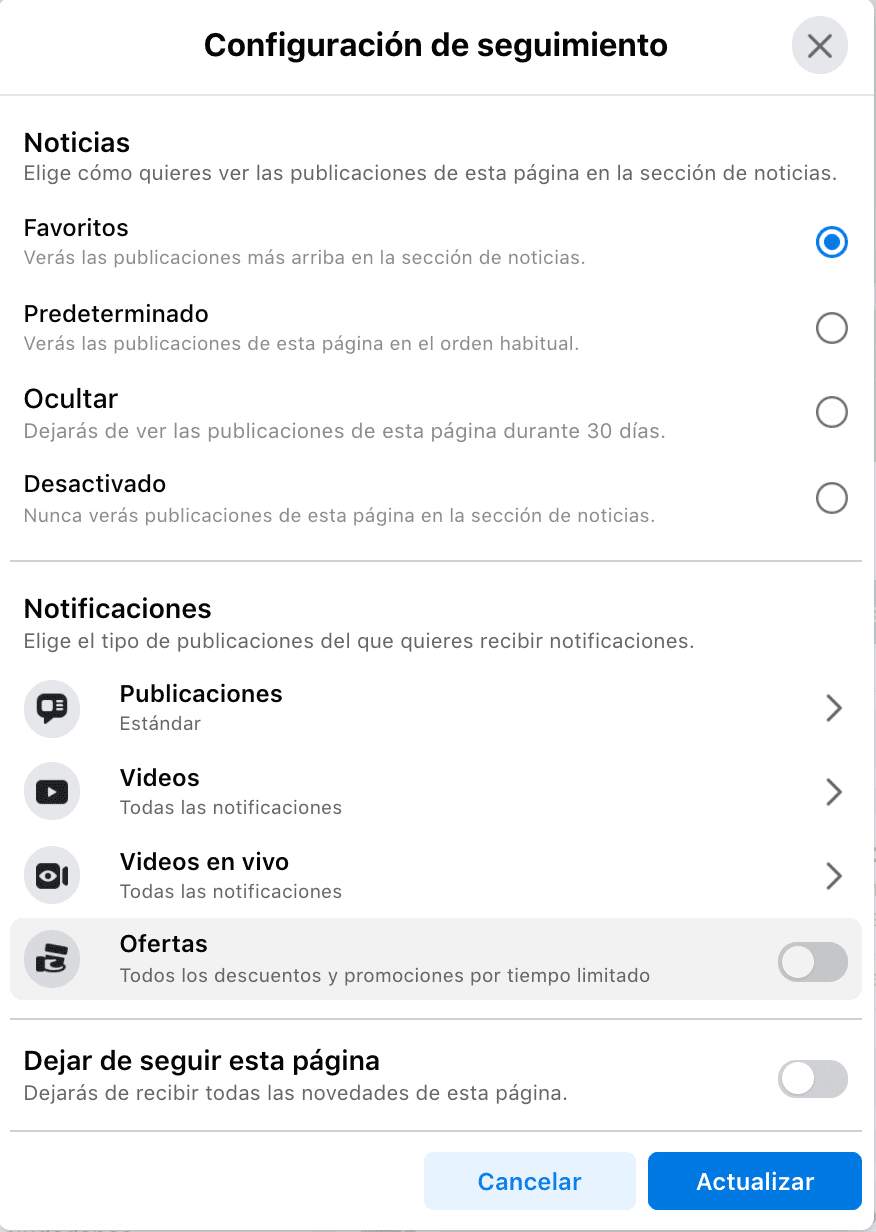Expand the Publicaciones notification options
This screenshot has width=876, height=1232.
pos(834,708)
